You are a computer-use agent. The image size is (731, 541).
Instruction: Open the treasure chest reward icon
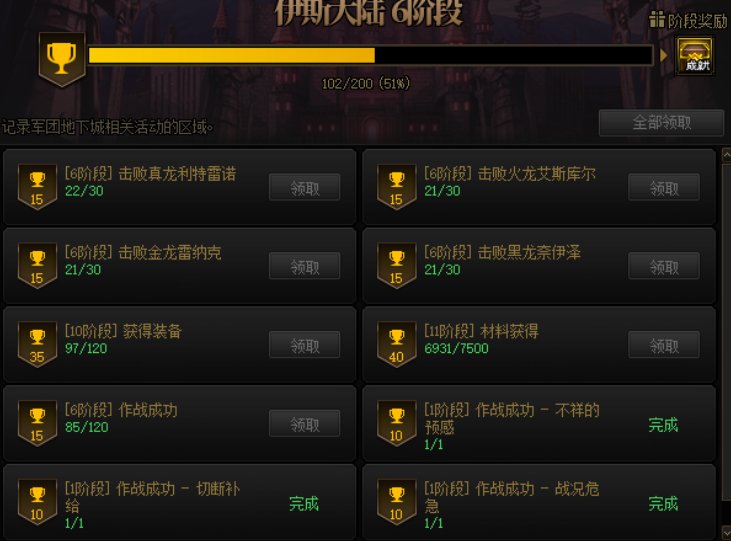[x=694, y=55]
